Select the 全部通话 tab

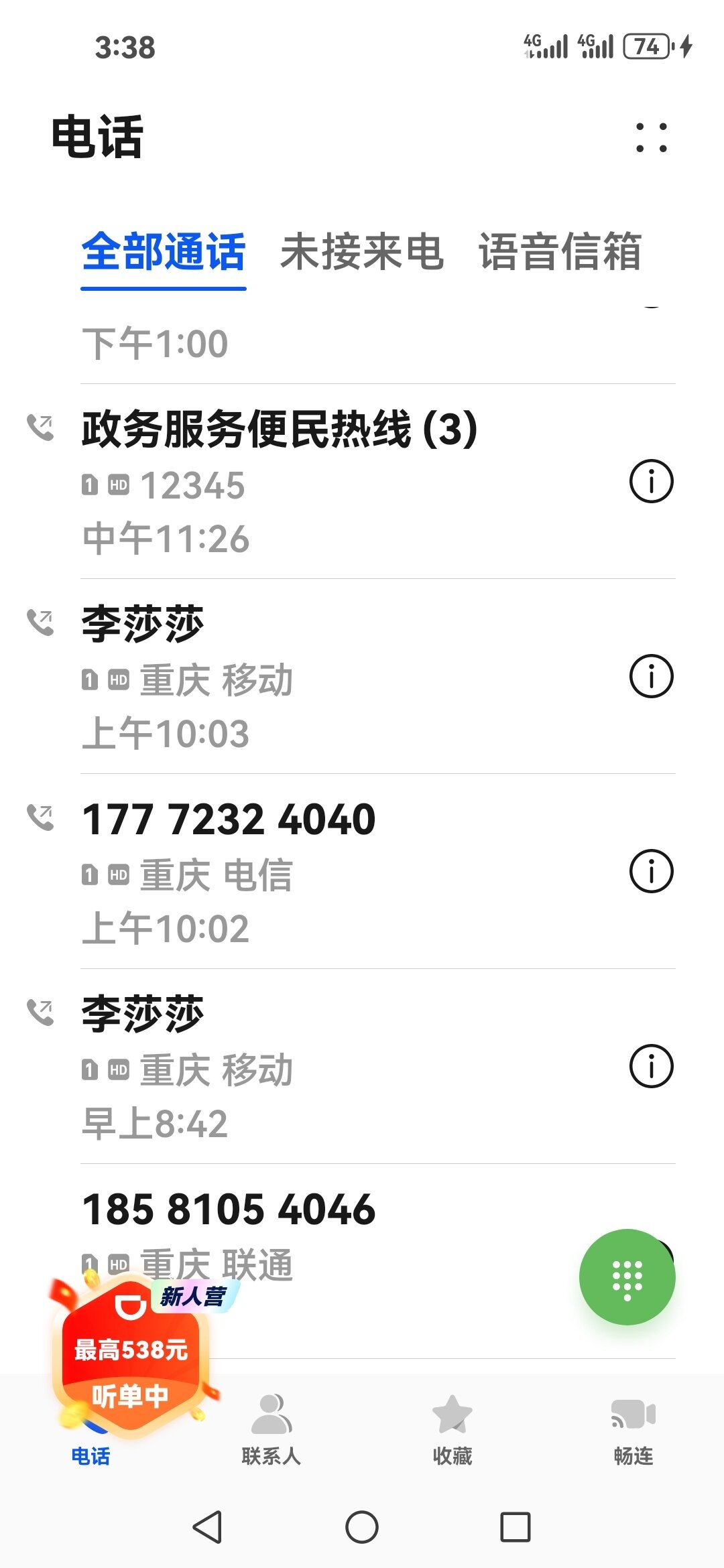tap(164, 252)
